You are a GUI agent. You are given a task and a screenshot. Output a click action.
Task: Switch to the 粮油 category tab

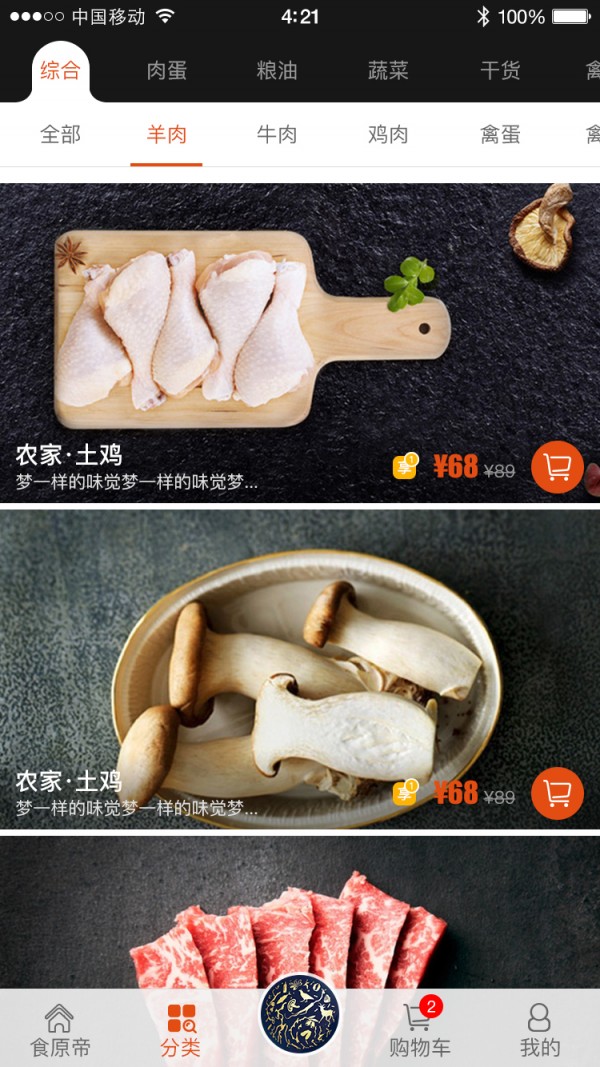[x=277, y=71]
